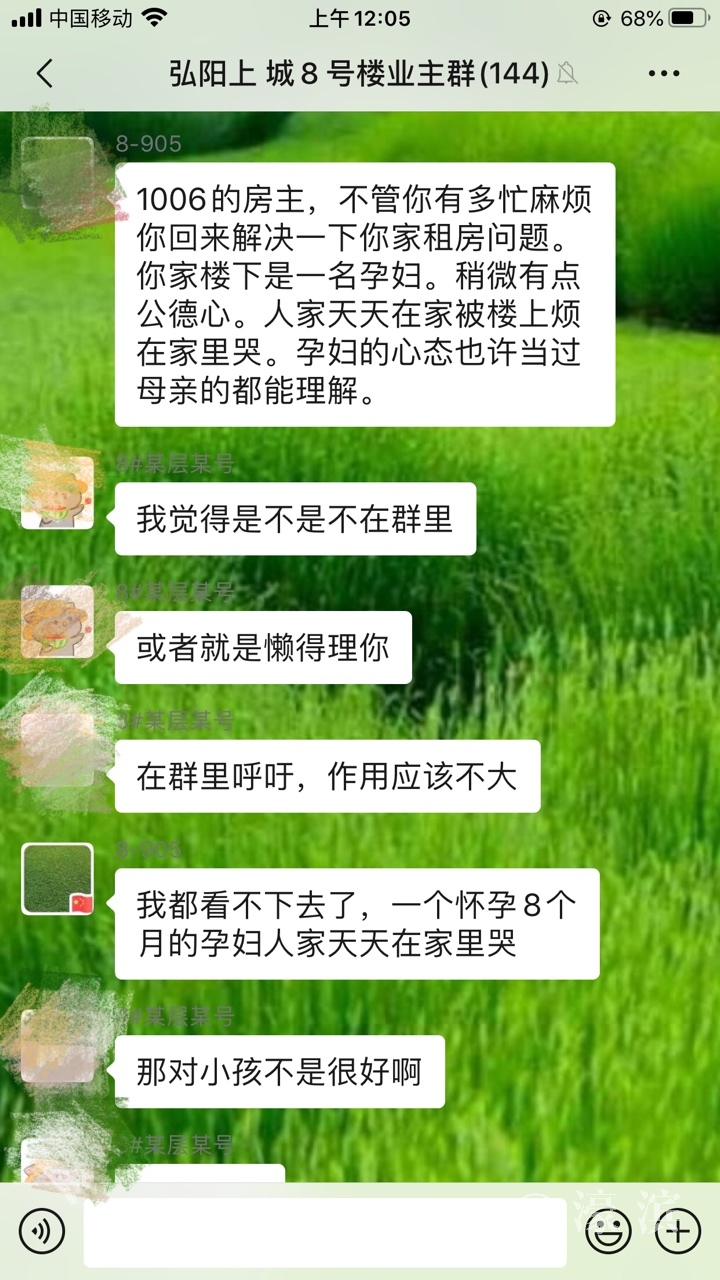Focus the message text field
Screen dimensions: 720x1280
324,1231
